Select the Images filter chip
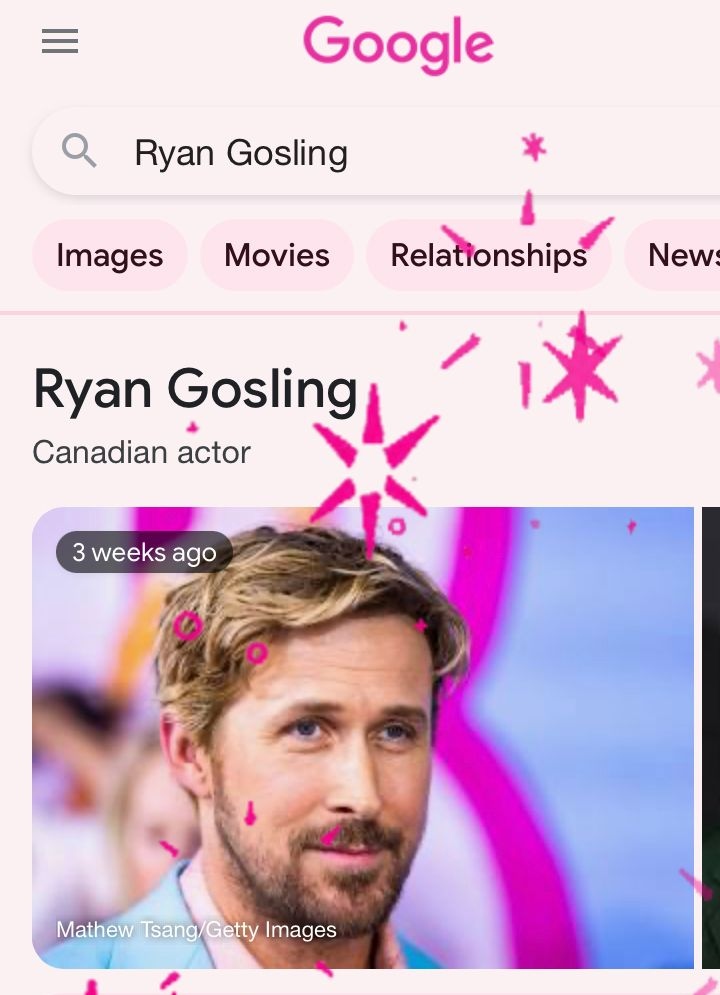Image resolution: width=720 pixels, height=995 pixels. 110,255
